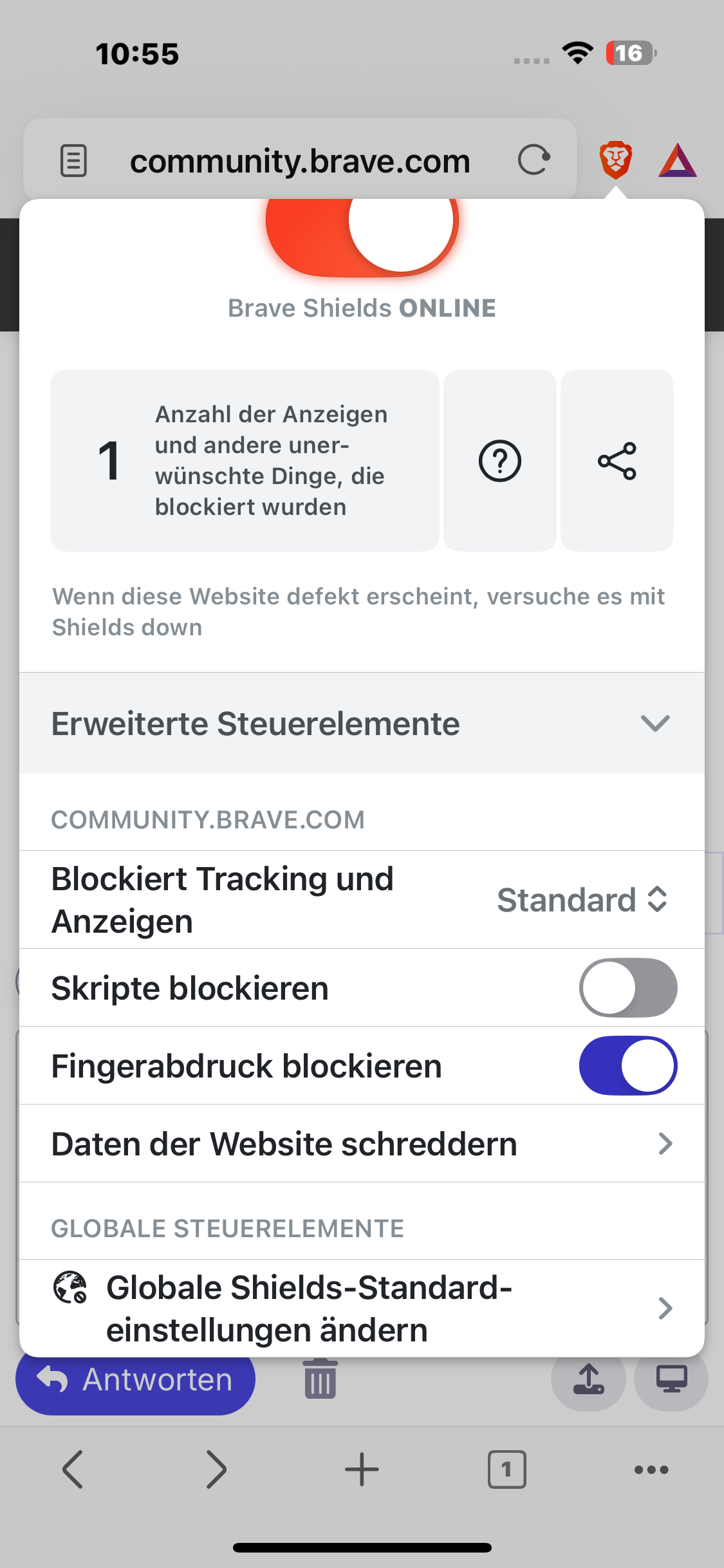Screen dimensions: 724x1568
Task: Open Globale Shields-Standardeinstellungen ändern
Action: coord(362,1308)
